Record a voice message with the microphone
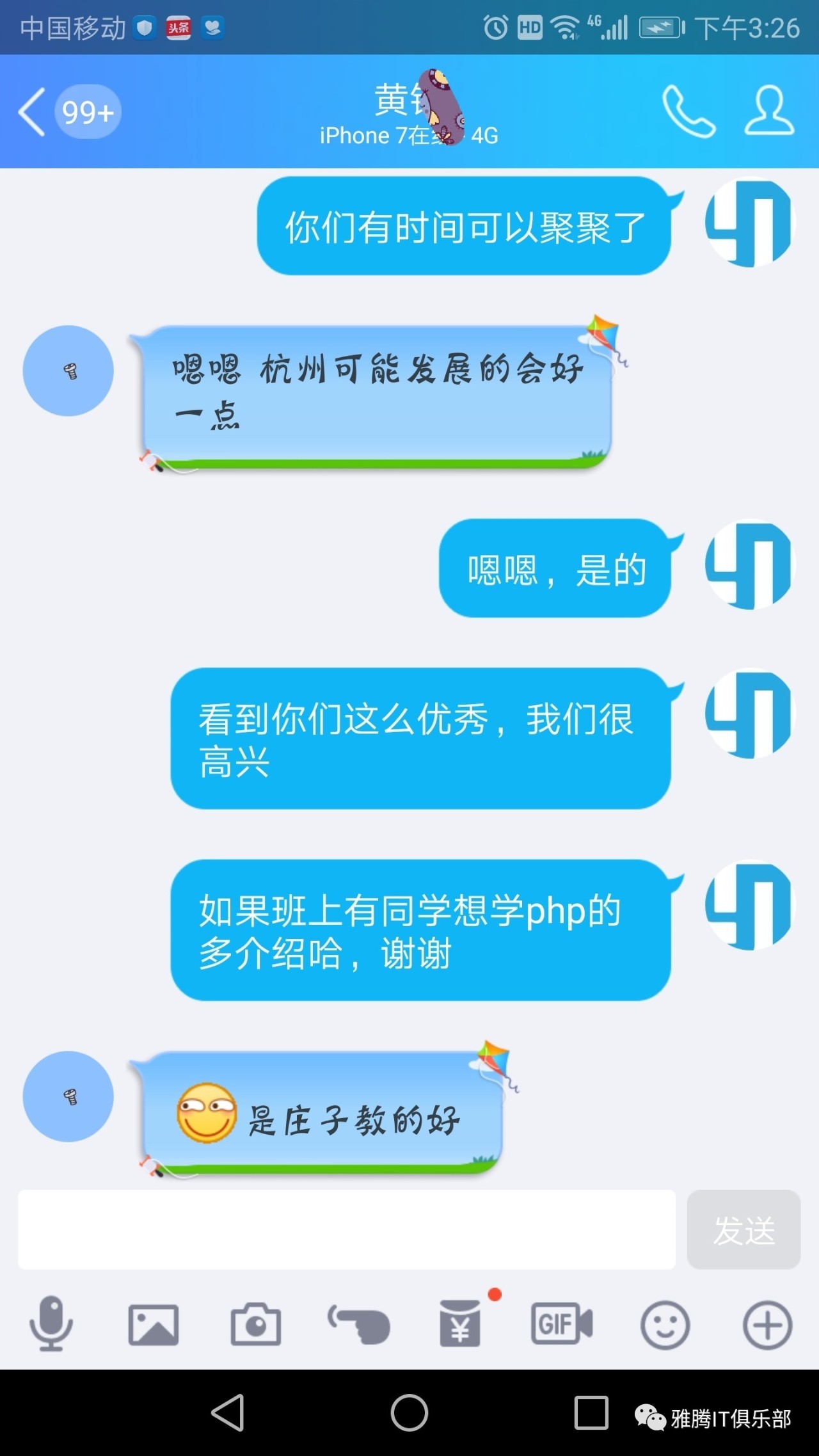Image resolution: width=819 pixels, height=1456 pixels. pos(51,1323)
